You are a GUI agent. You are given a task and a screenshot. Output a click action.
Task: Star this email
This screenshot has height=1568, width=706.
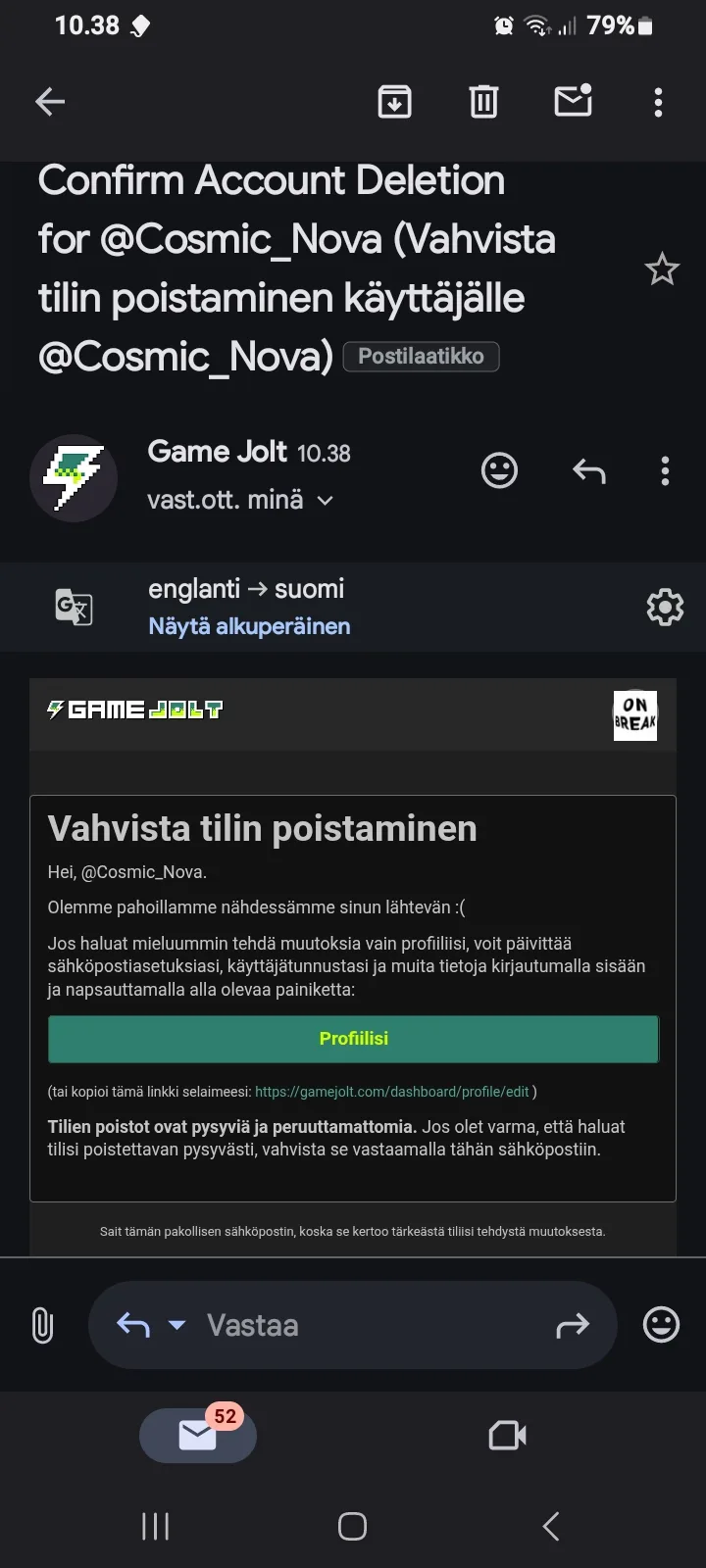pyautogui.click(x=662, y=269)
